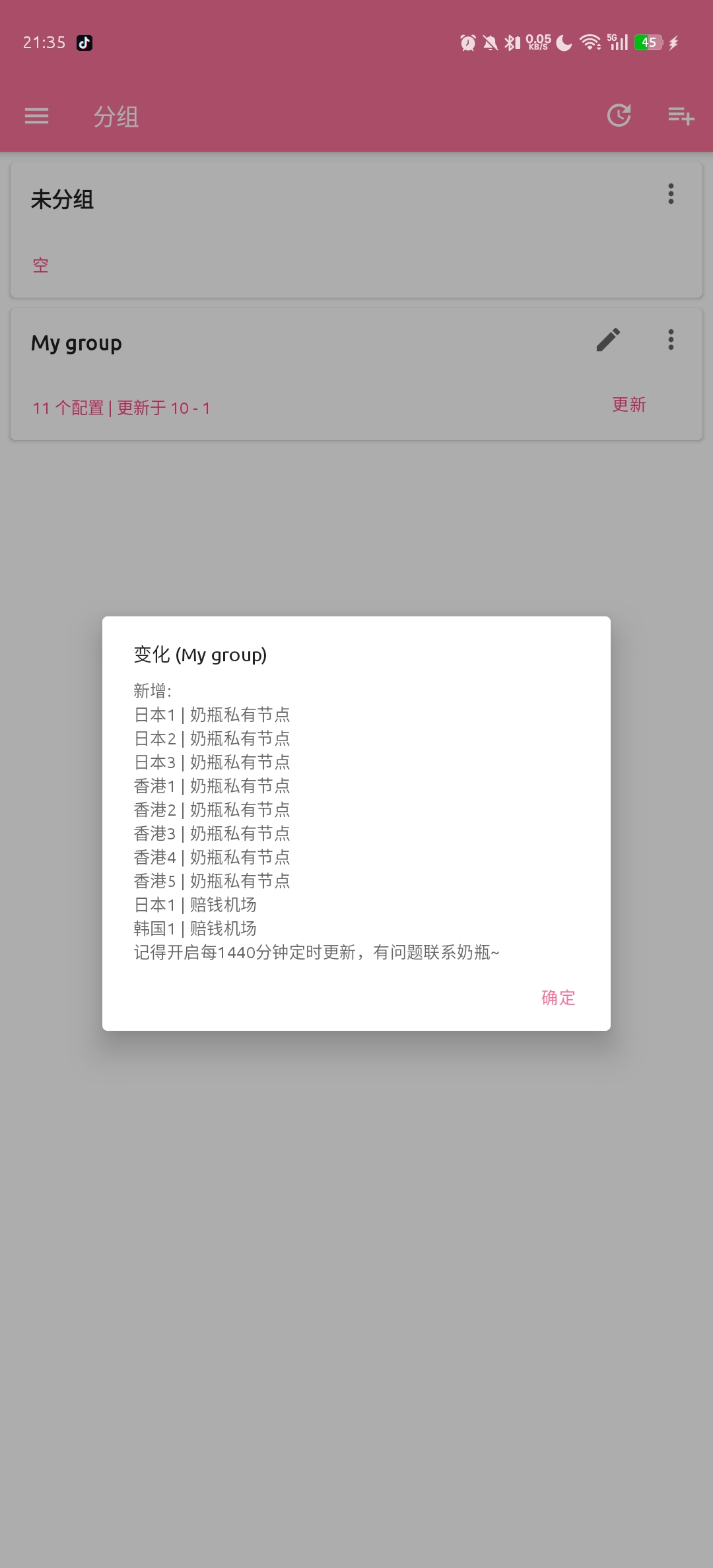Select the 分组 title in the app bar
Screen dimensions: 713x1568
(115, 116)
